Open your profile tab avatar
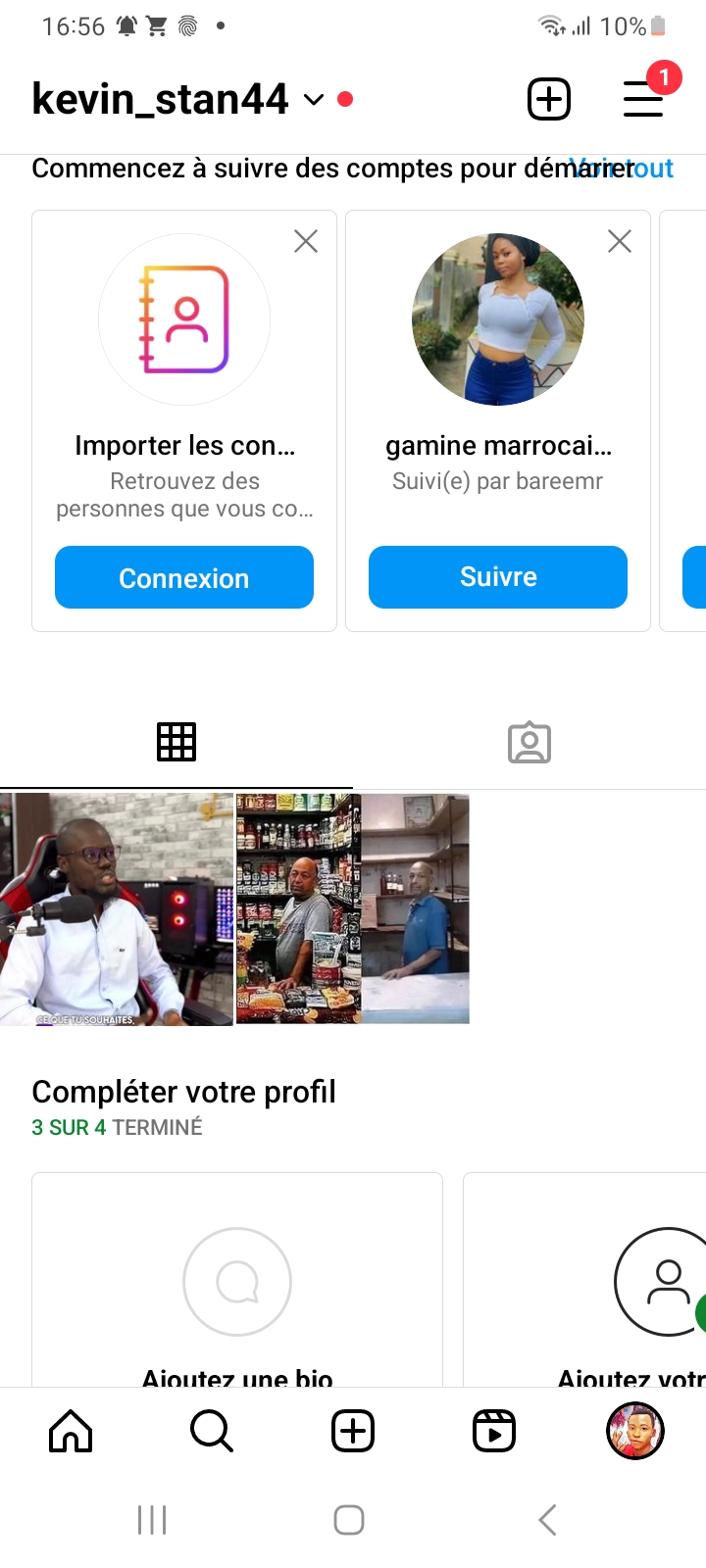The width and height of the screenshot is (706, 1568). point(635,1431)
